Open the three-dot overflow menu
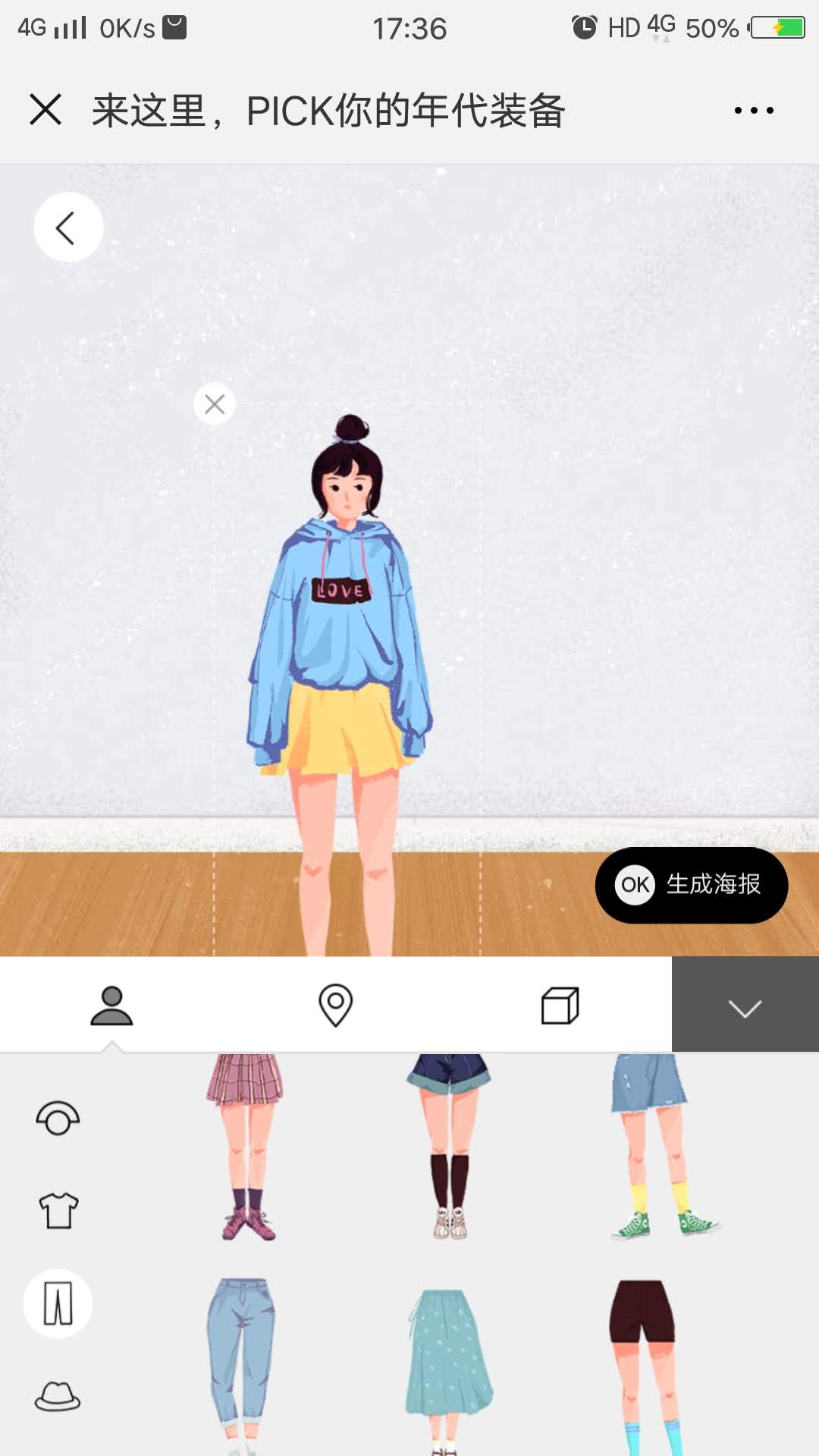This screenshot has height=1456, width=819. [x=754, y=111]
